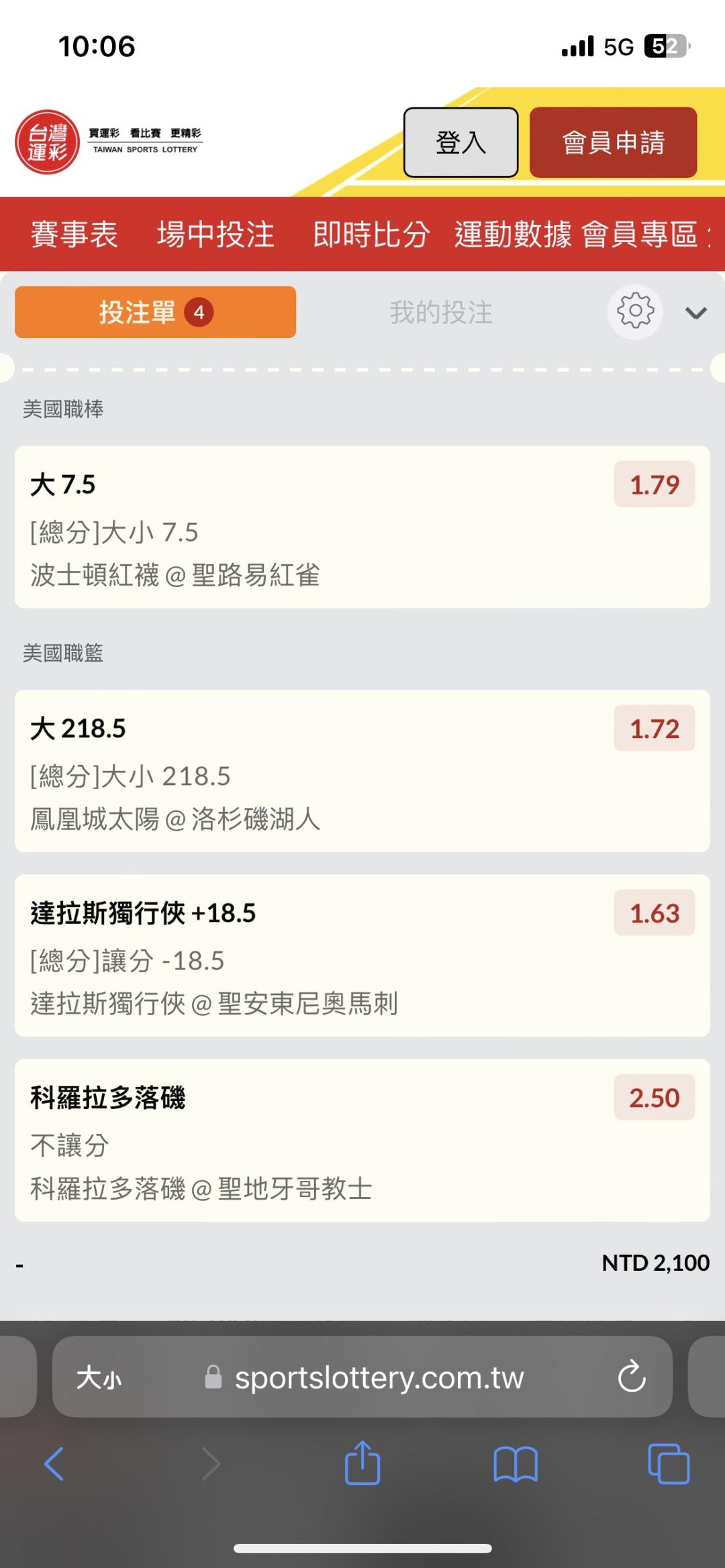The image size is (725, 1568).
Task: Open Safari page settings 大小 button
Action: pos(99,1378)
